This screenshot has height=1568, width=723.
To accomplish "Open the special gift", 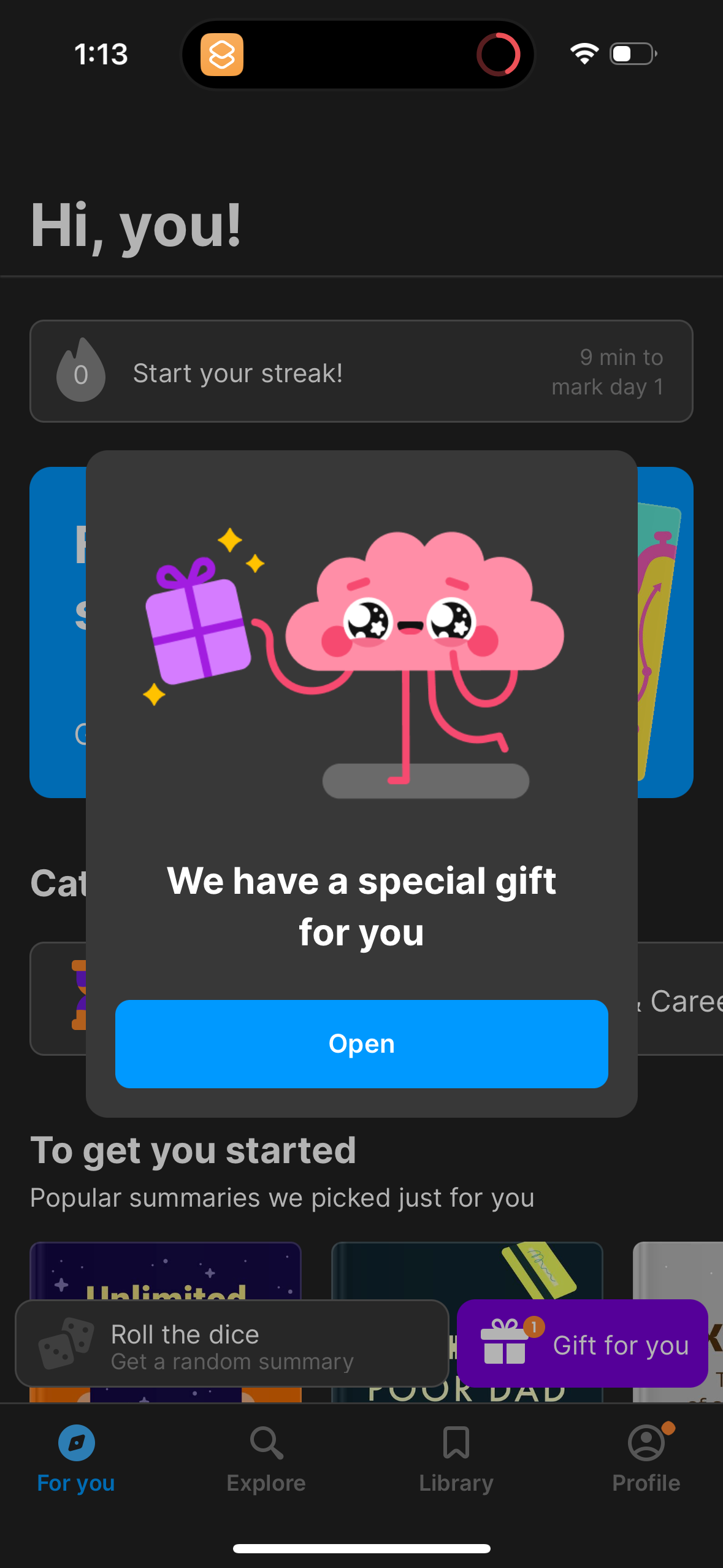I will click(x=361, y=1043).
